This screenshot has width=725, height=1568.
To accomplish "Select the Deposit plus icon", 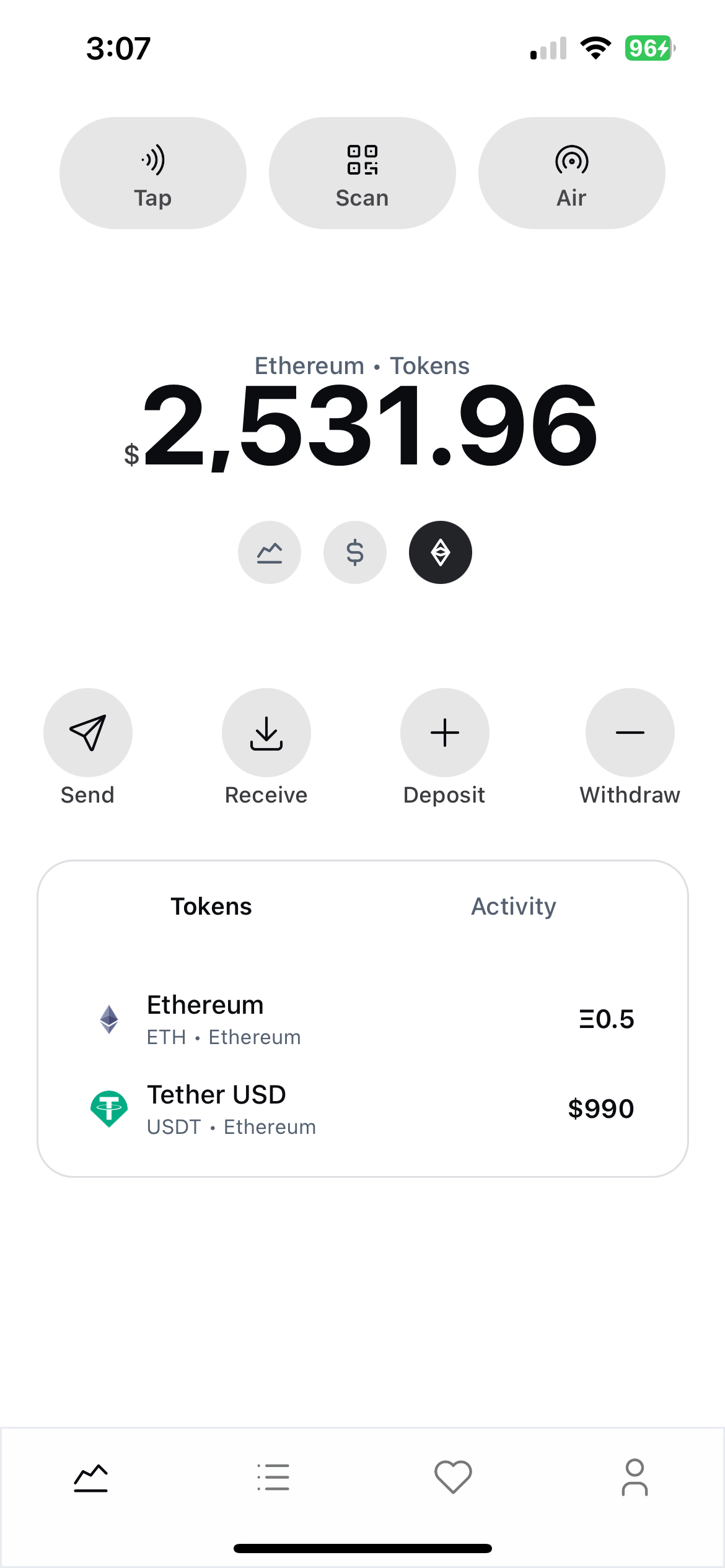I will pyautogui.click(x=444, y=731).
